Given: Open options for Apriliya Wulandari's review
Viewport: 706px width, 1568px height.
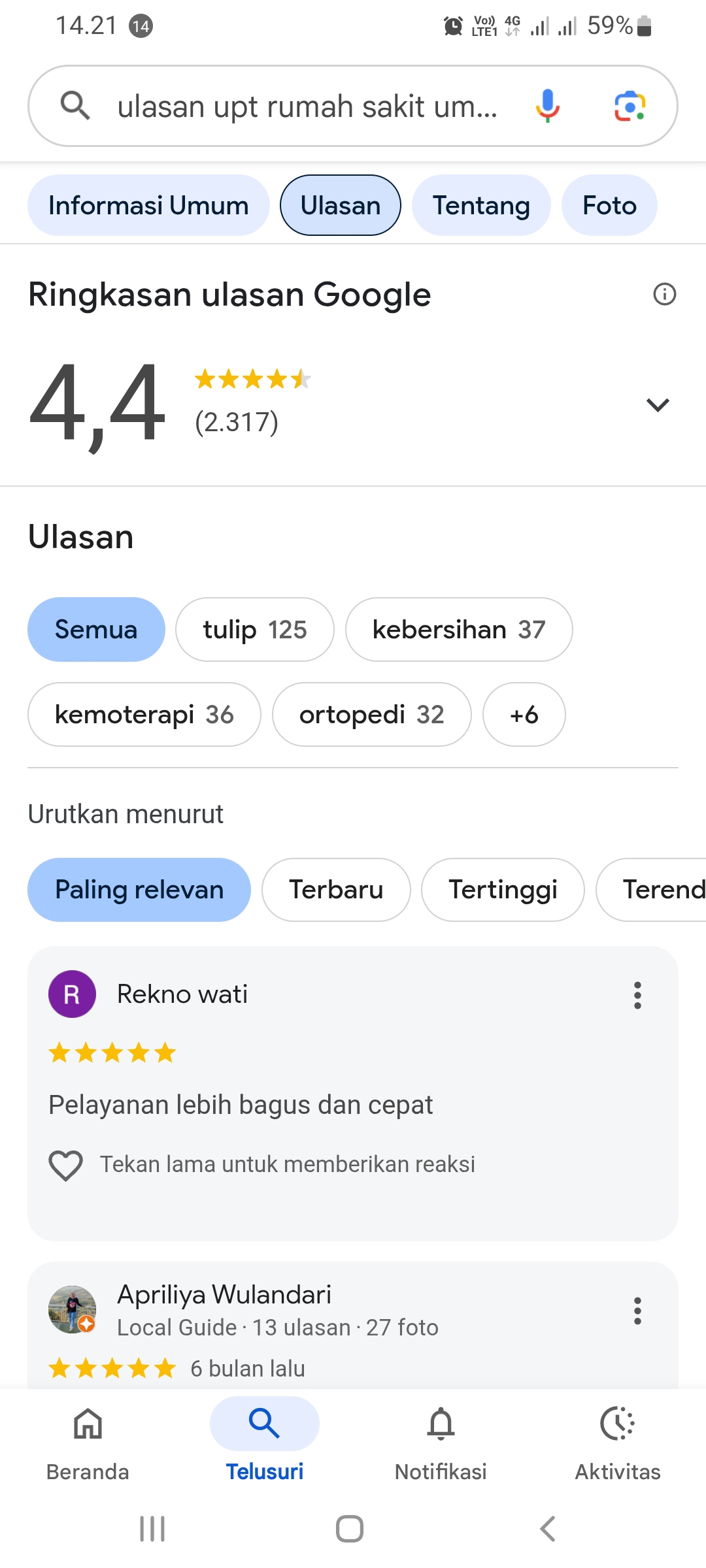Looking at the screenshot, I should click(x=637, y=1311).
